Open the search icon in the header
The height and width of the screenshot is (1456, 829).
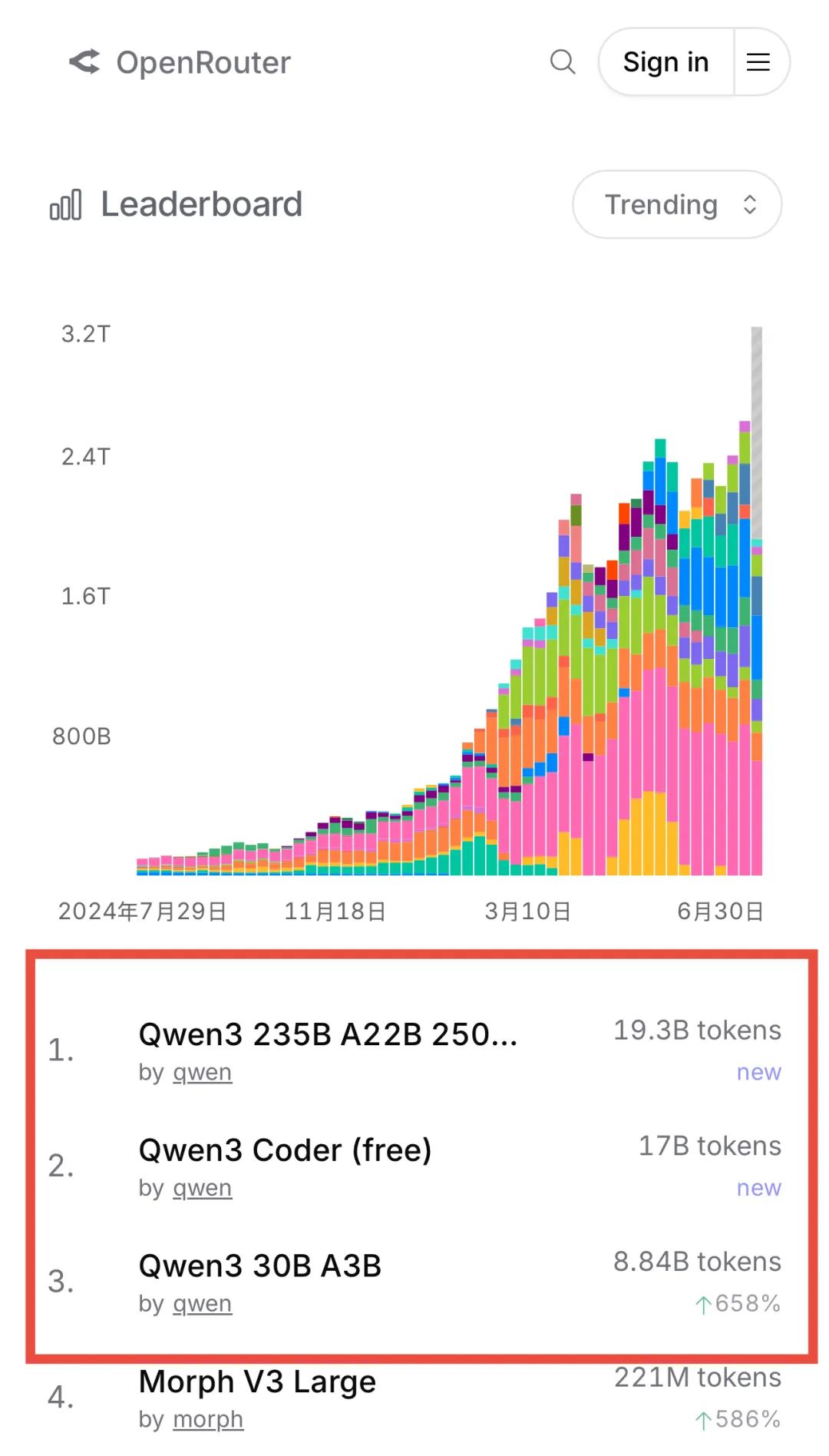tap(563, 61)
